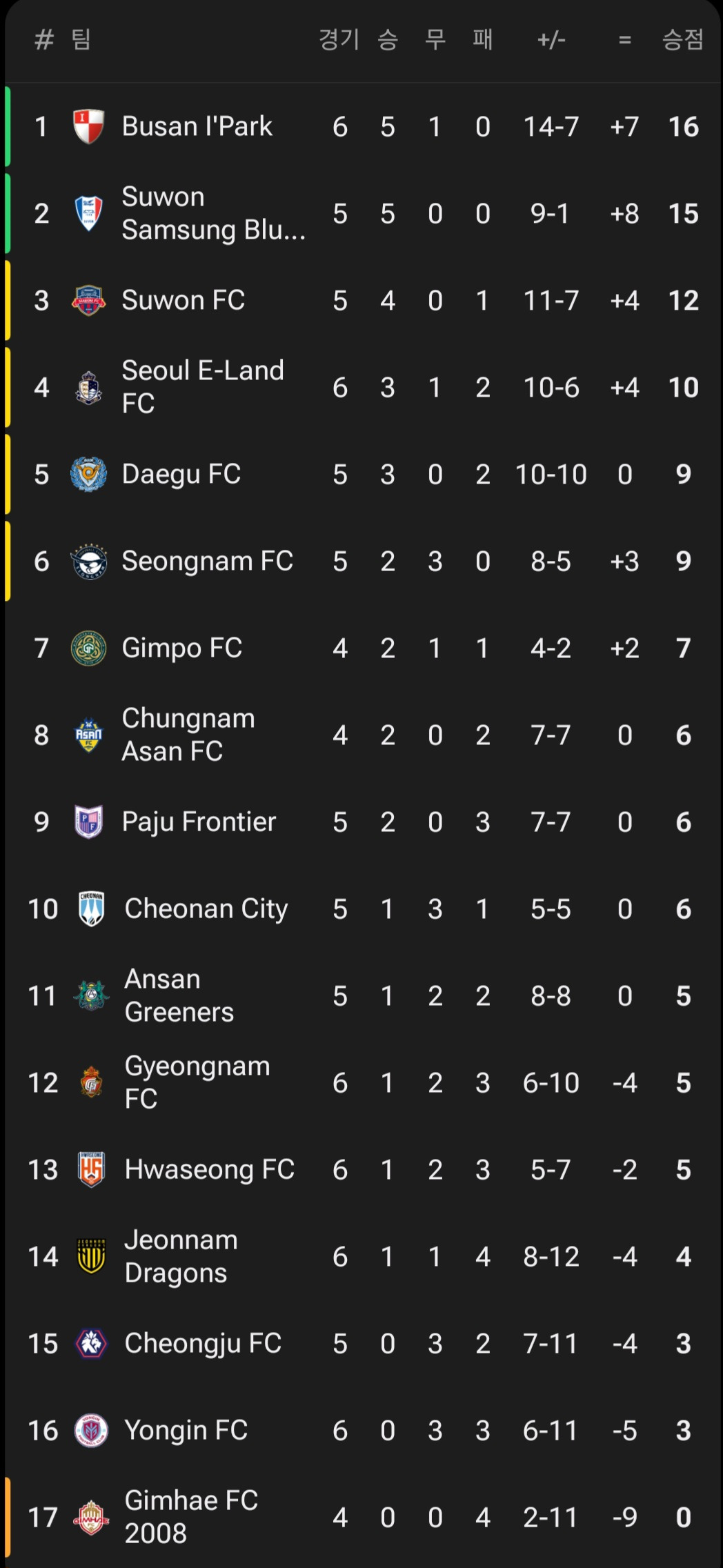Tap the Seoul E-Land FC row
723x1568 pixels.
pyautogui.click(x=363, y=388)
